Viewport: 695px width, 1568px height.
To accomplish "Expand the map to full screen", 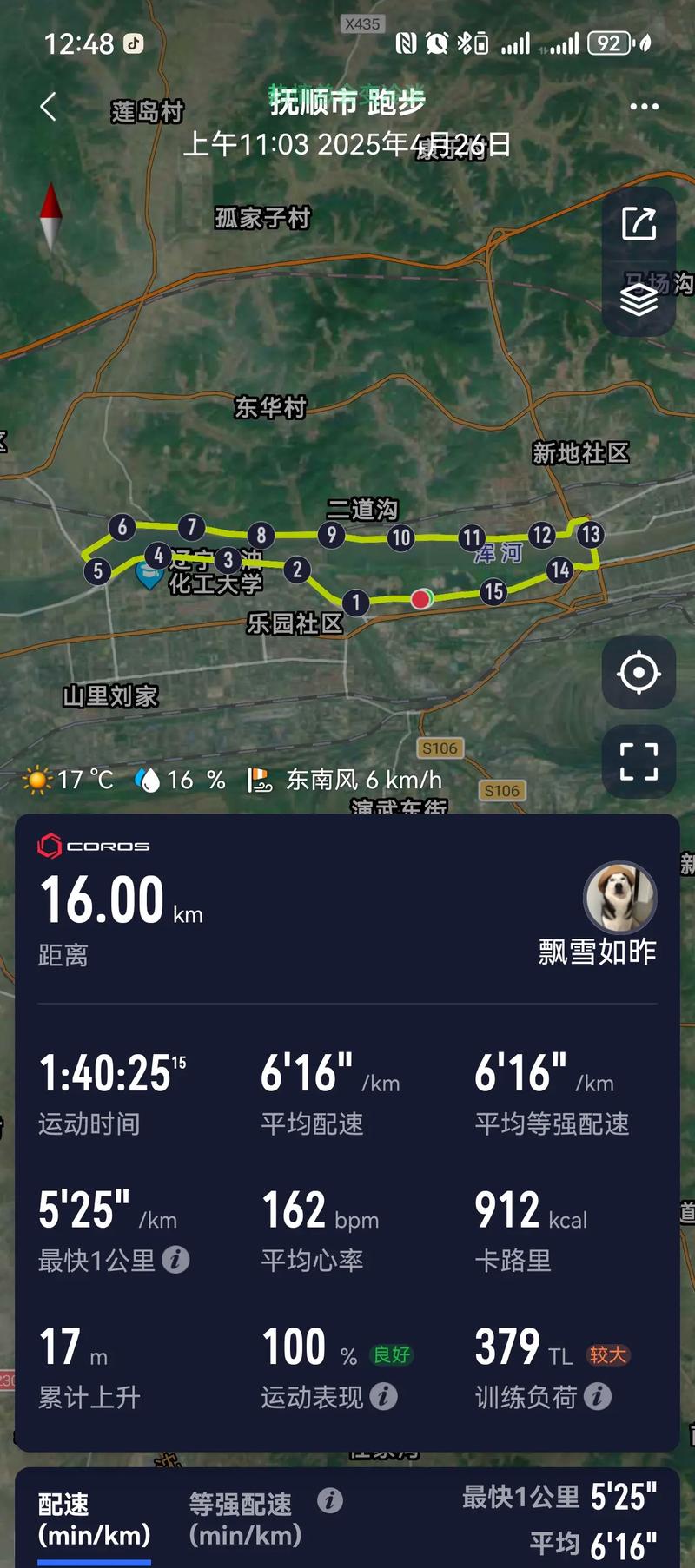I will (639, 761).
